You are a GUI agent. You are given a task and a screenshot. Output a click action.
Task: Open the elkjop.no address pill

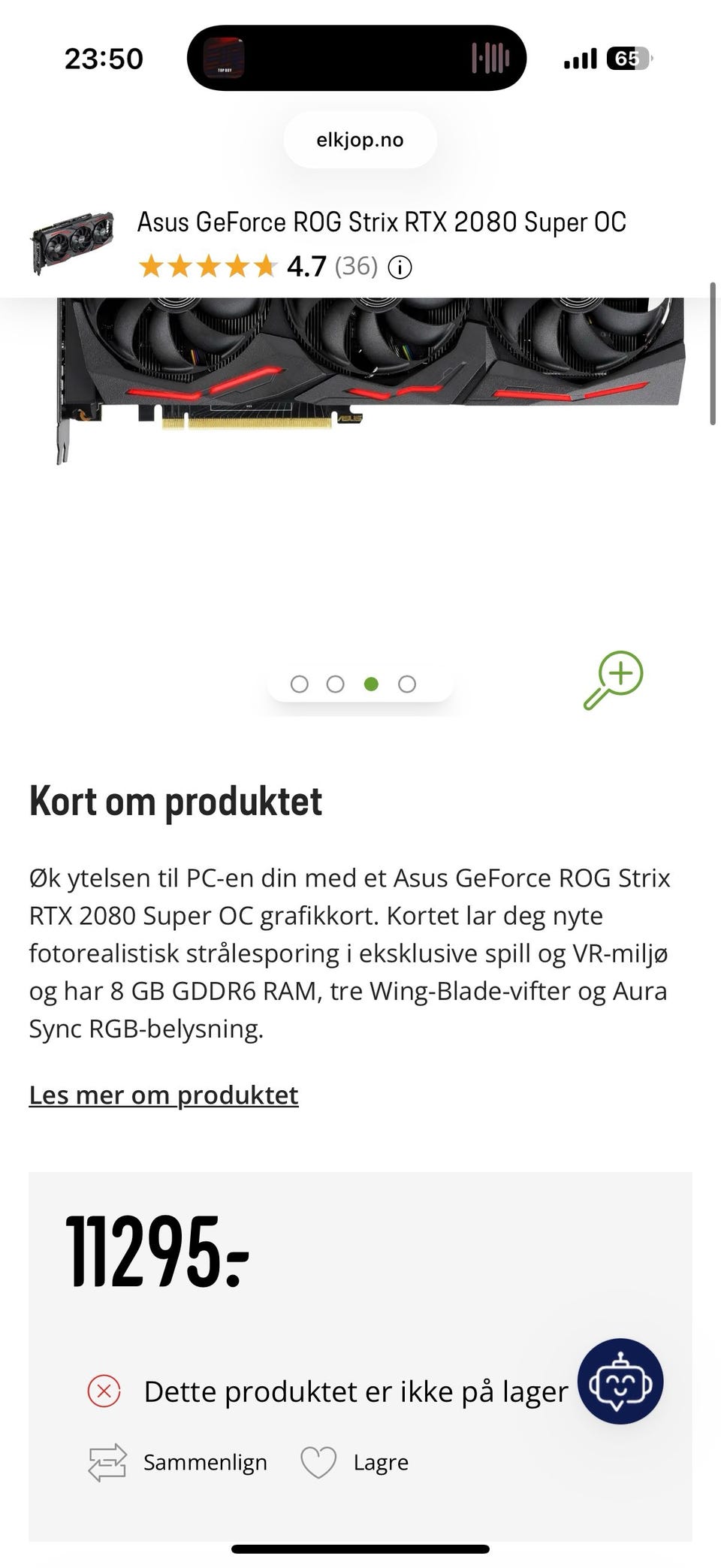click(x=360, y=139)
